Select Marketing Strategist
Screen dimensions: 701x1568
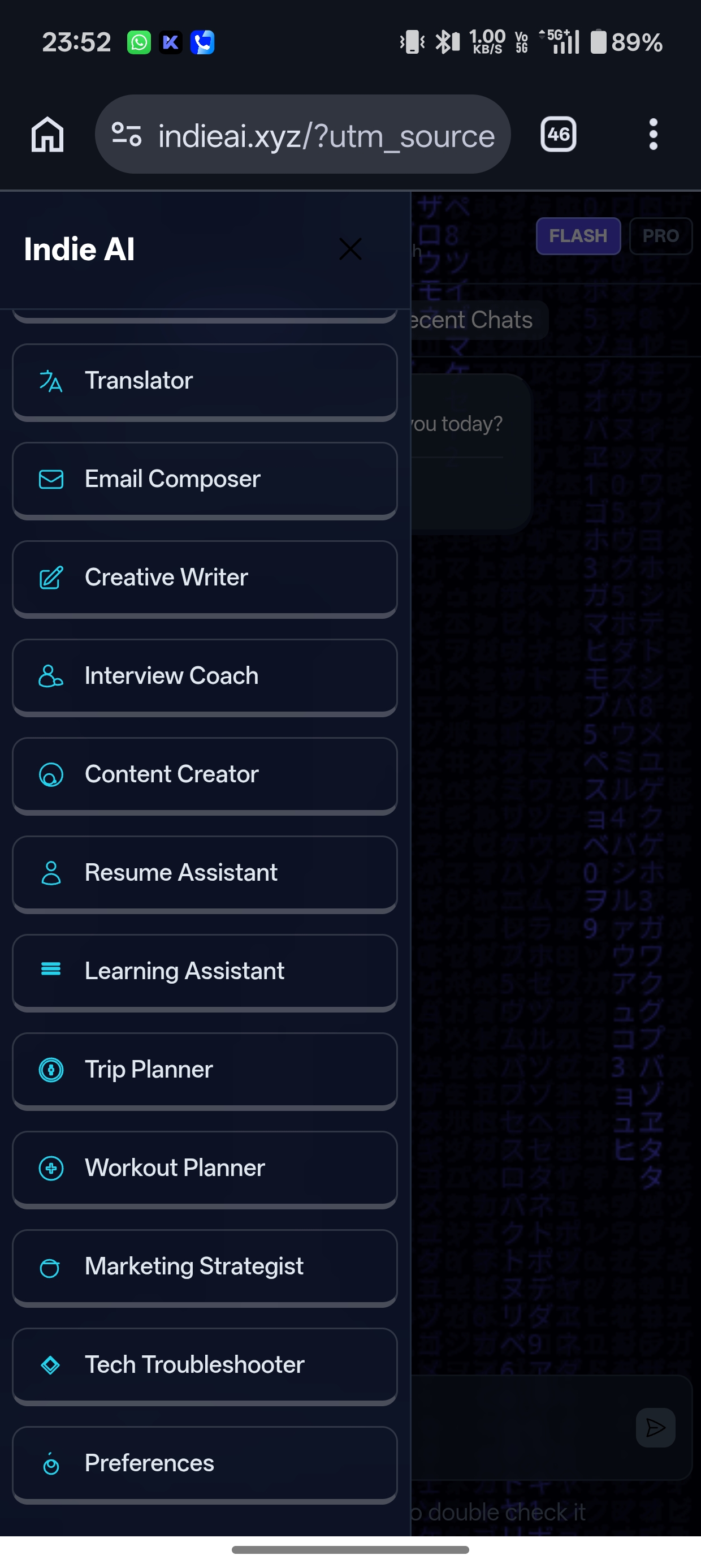(x=205, y=1267)
